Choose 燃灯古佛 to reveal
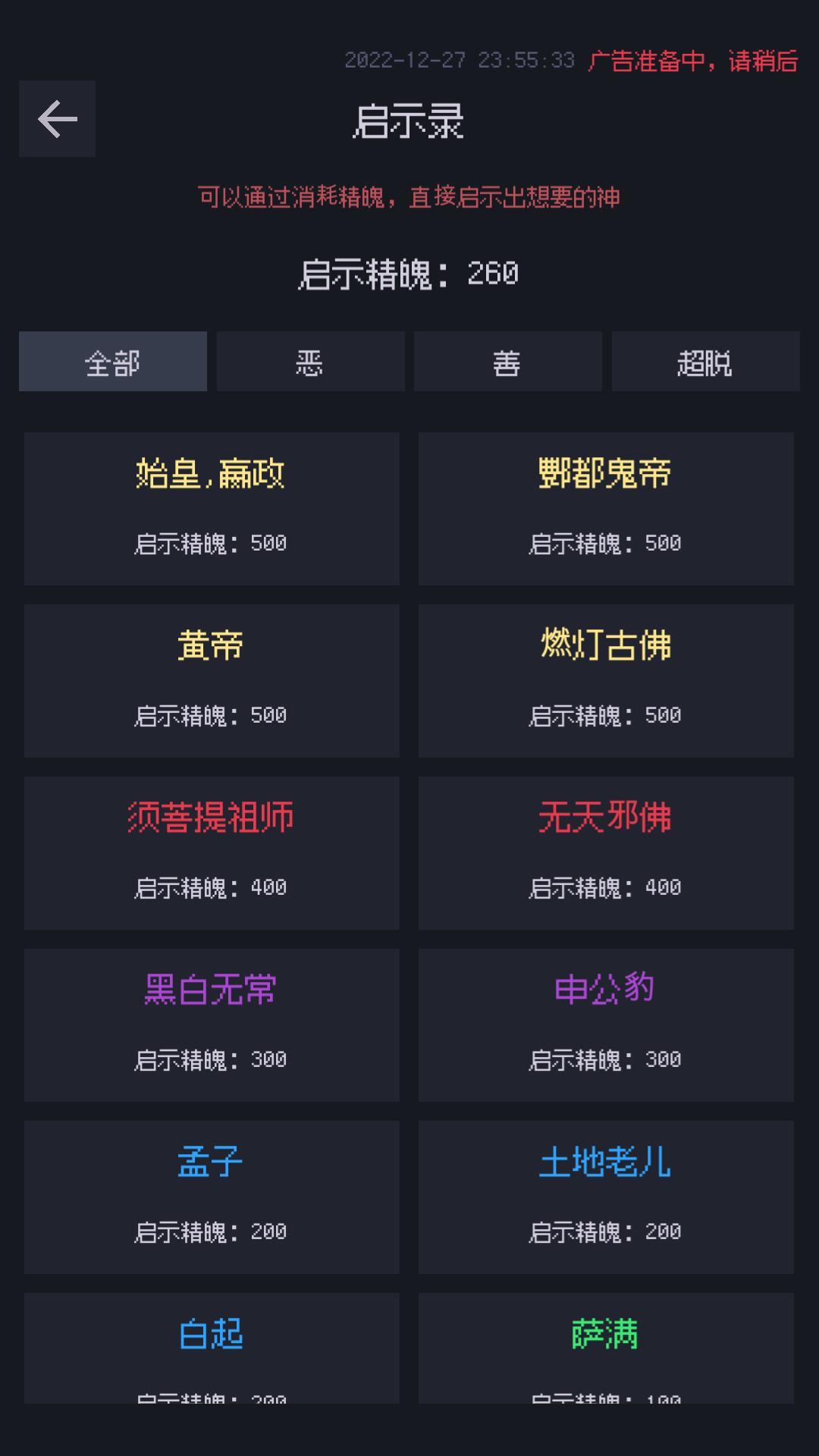The width and height of the screenshot is (819, 1456). pos(605,680)
